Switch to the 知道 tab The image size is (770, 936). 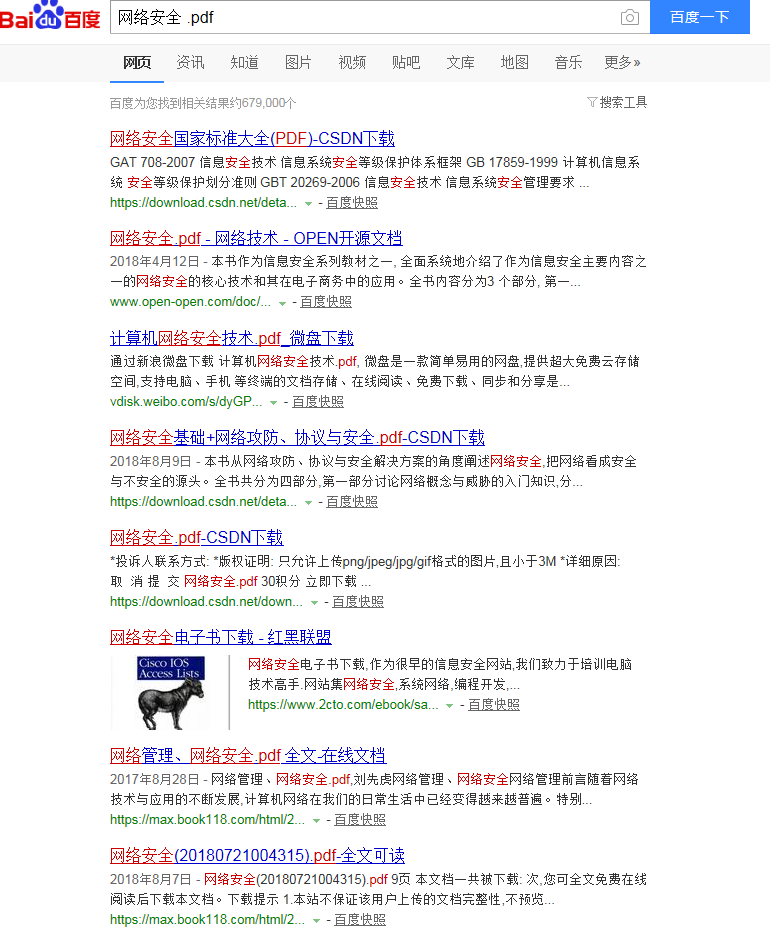pyautogui.click(x=244, y=62)
